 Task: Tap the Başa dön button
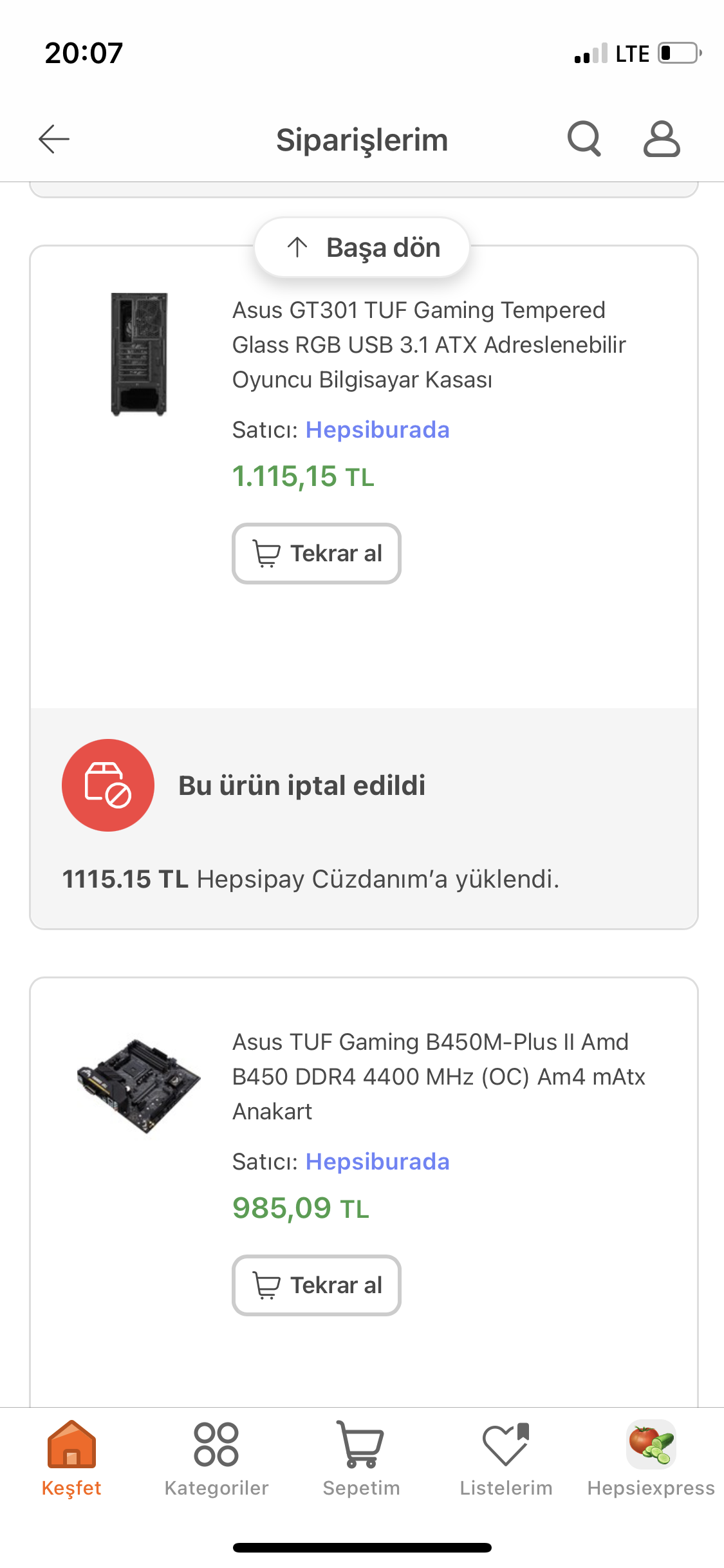362,248
